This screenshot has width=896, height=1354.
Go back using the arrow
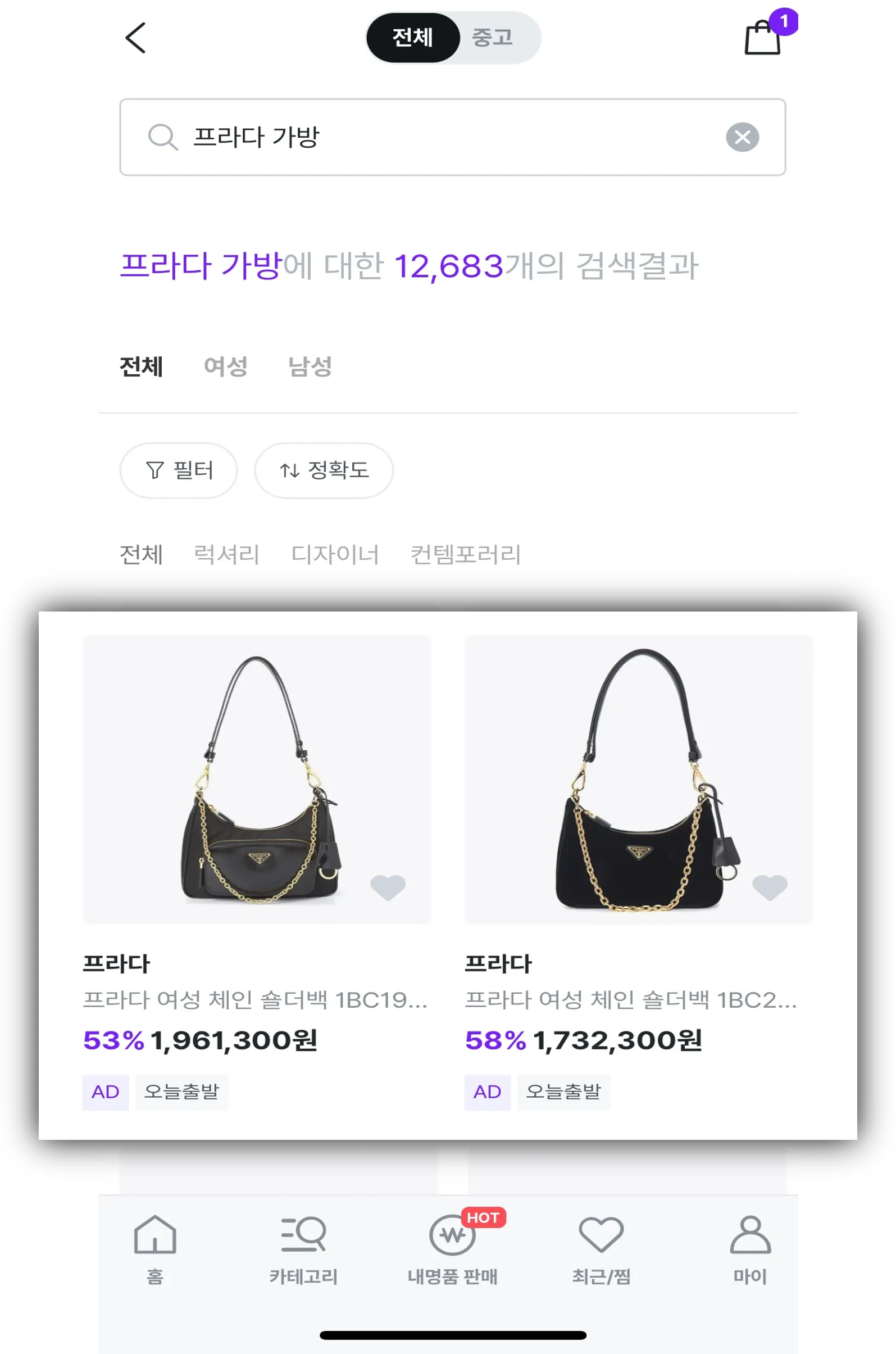pyautogui.click(x=135, y=38)
